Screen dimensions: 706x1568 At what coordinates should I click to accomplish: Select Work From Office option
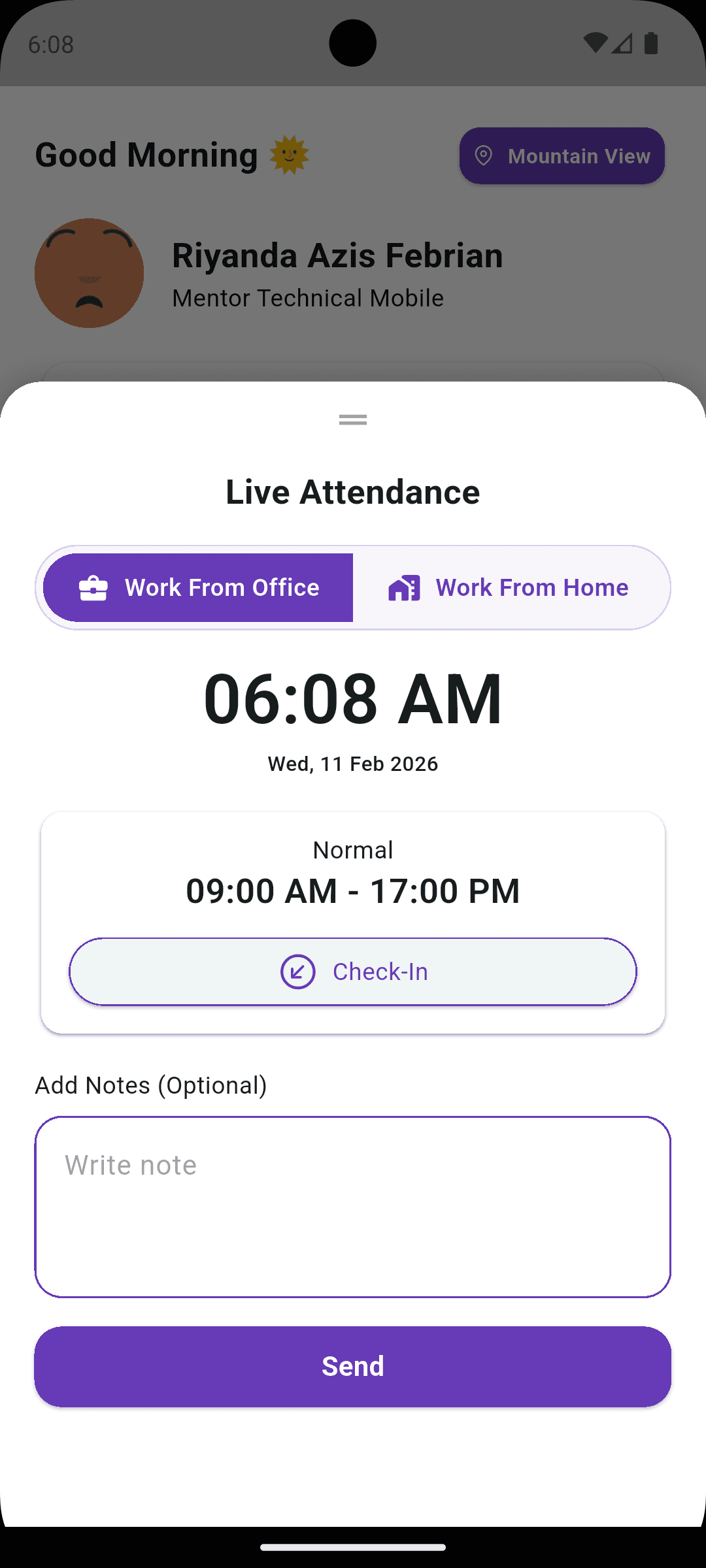(198, 587)
